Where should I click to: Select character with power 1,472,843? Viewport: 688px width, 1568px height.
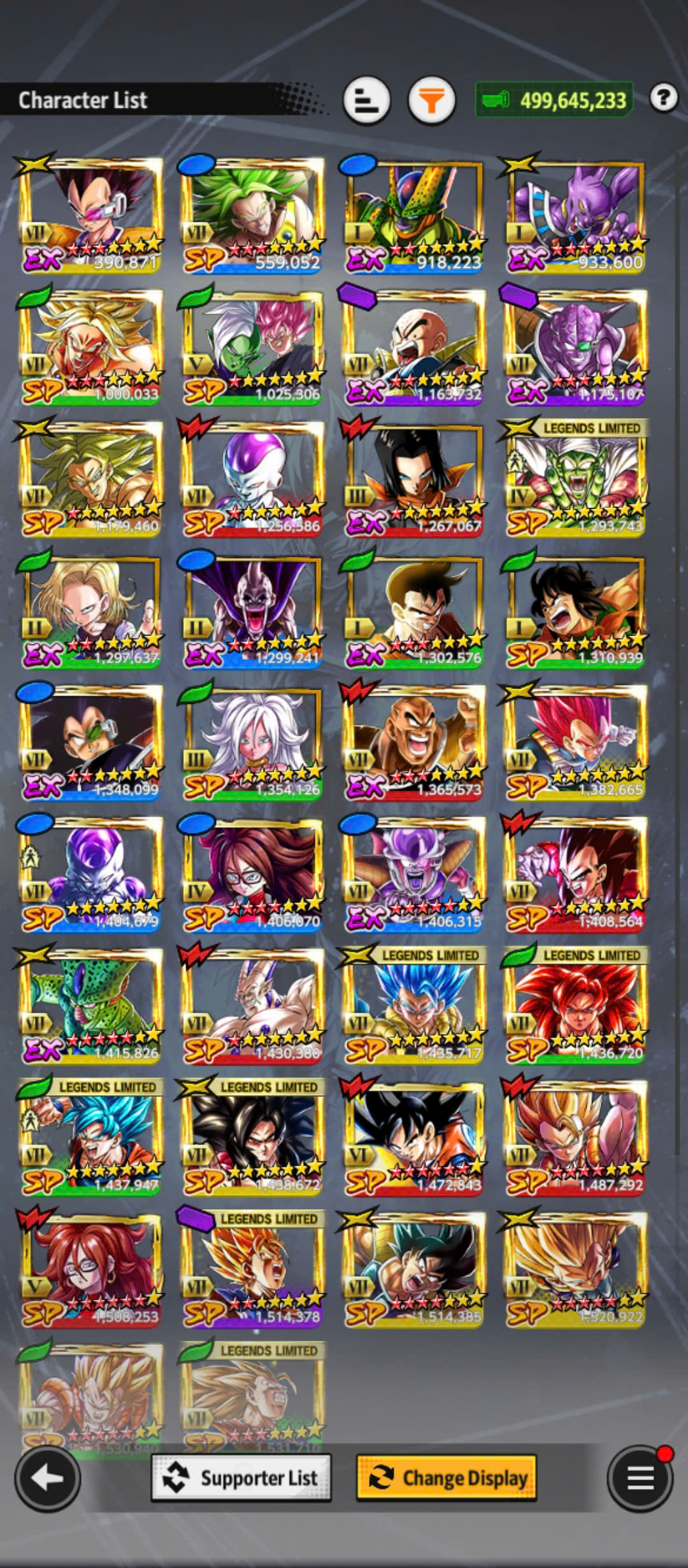(414, 1140)
